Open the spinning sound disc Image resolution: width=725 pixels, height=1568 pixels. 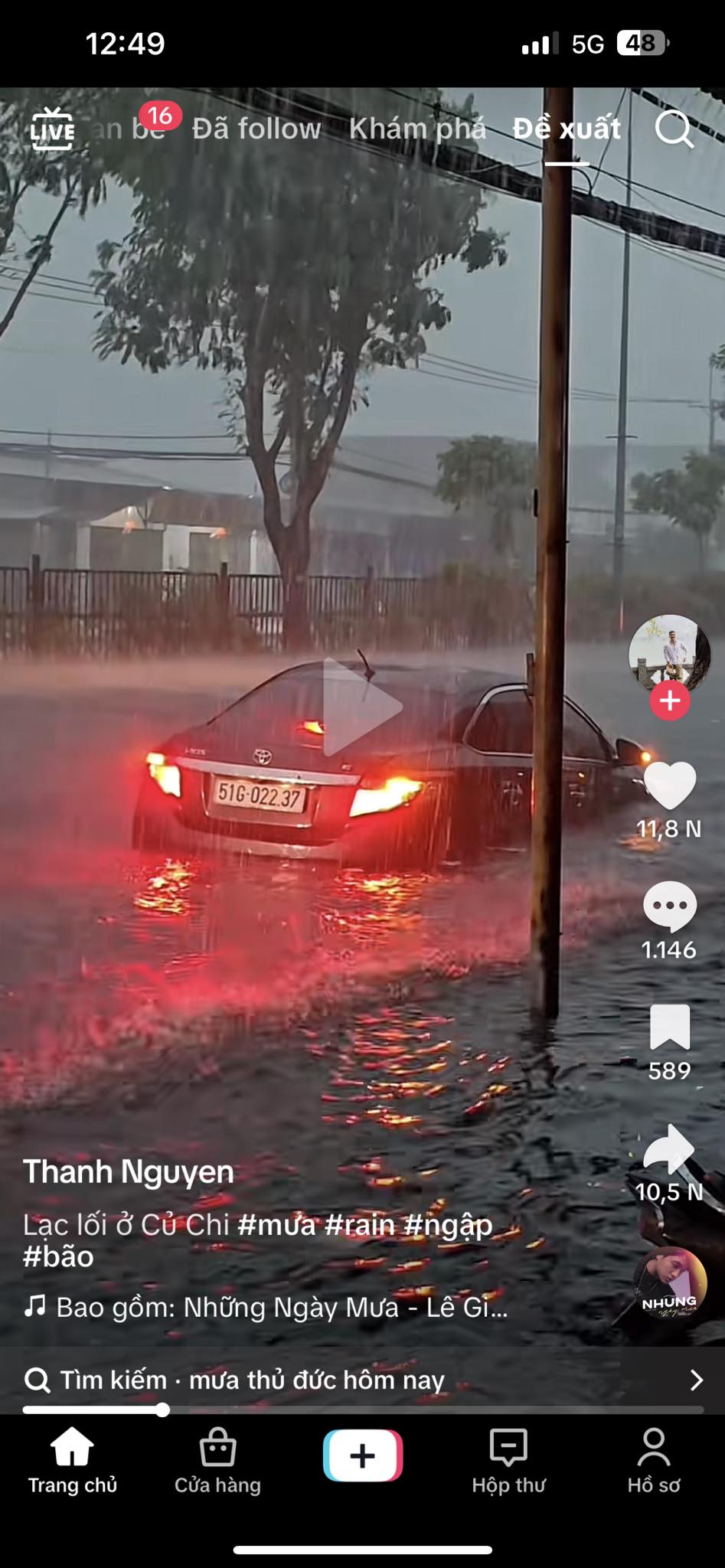[x=670, y=1283]
